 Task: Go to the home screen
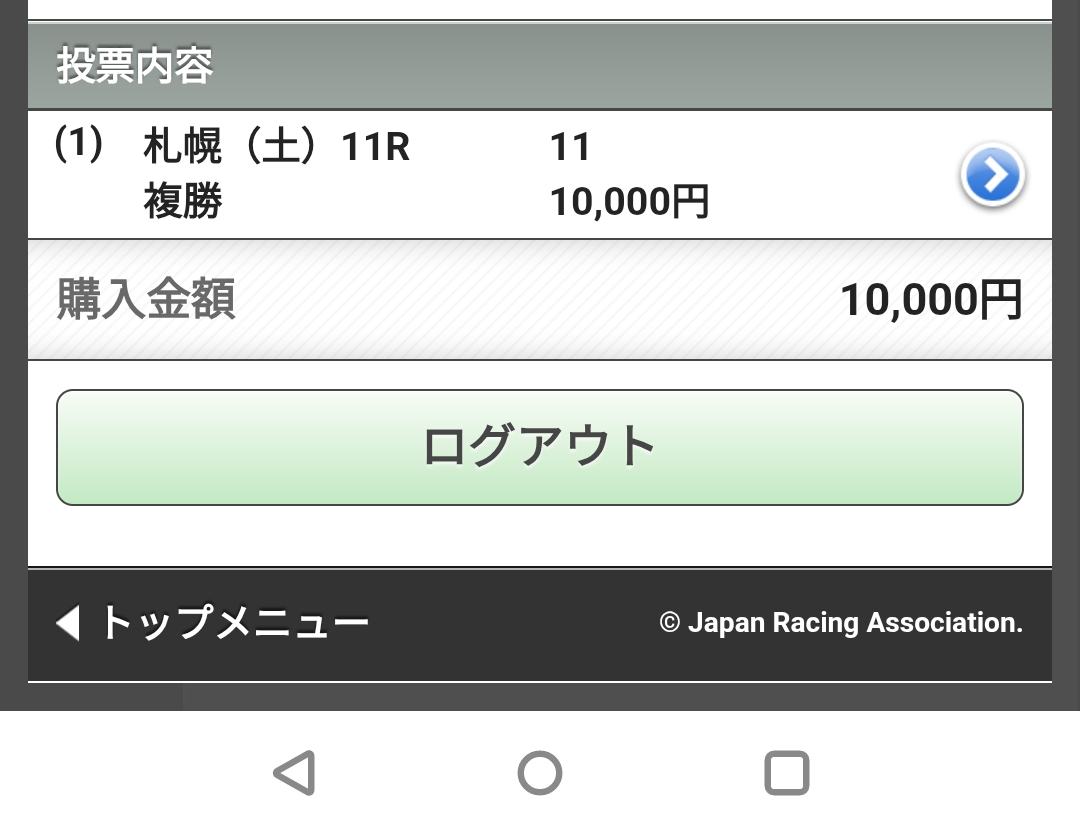point(540,773)
